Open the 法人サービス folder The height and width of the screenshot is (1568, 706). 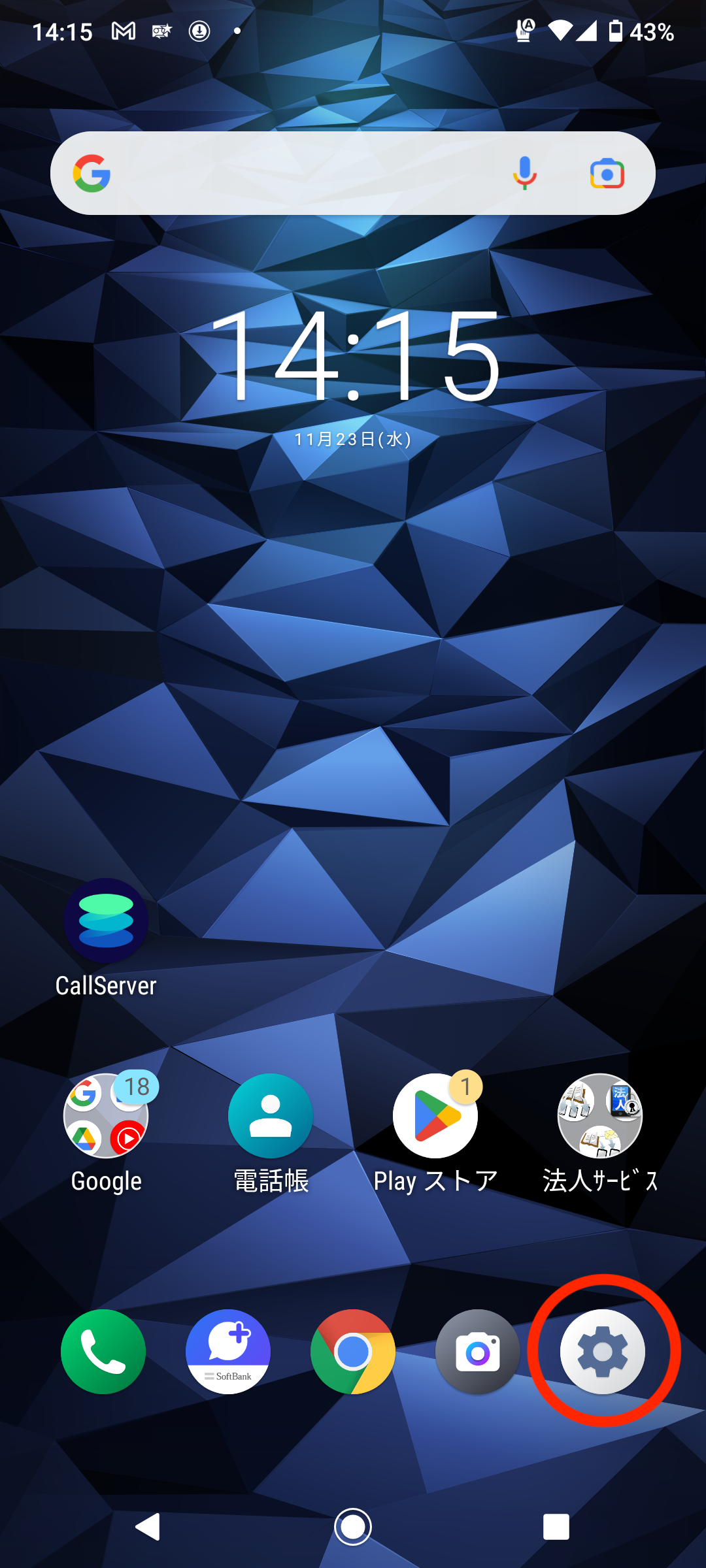pos(600,1116)
